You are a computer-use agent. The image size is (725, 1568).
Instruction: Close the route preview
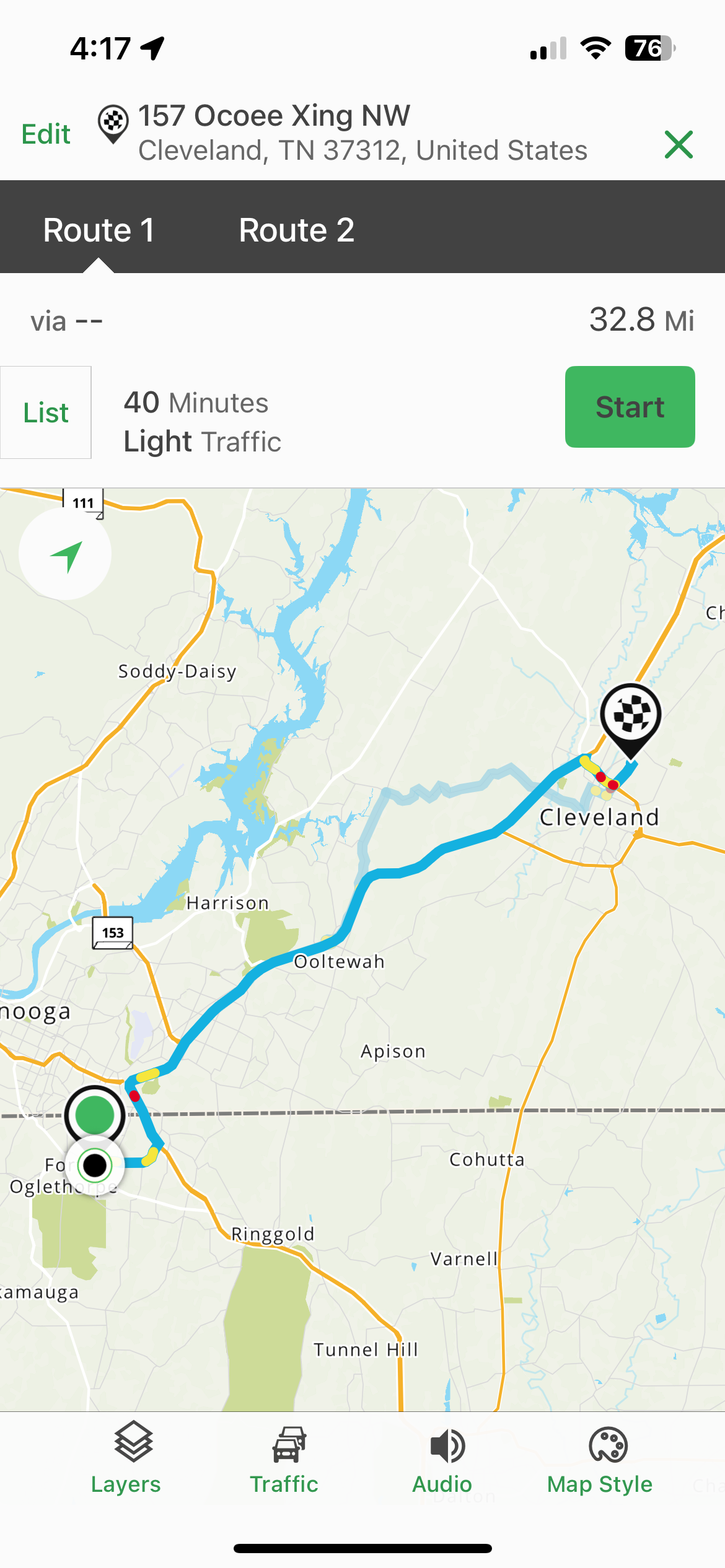[679, 144]
